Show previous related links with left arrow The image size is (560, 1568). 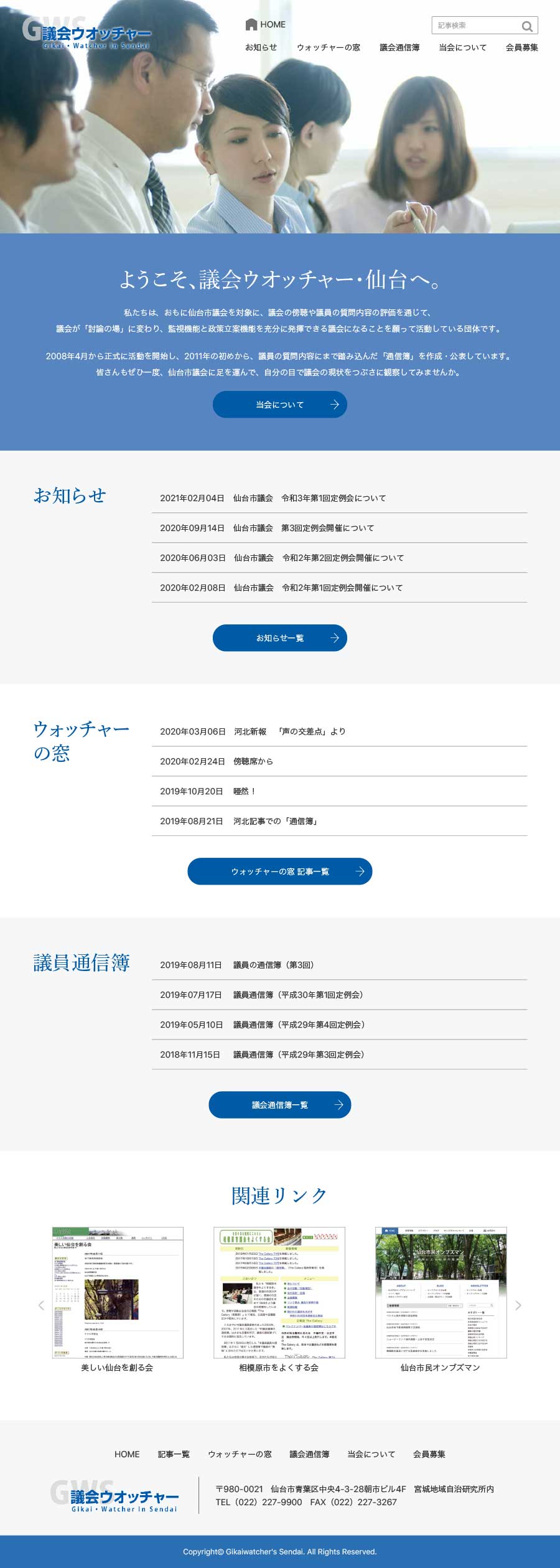[42, 1305]
